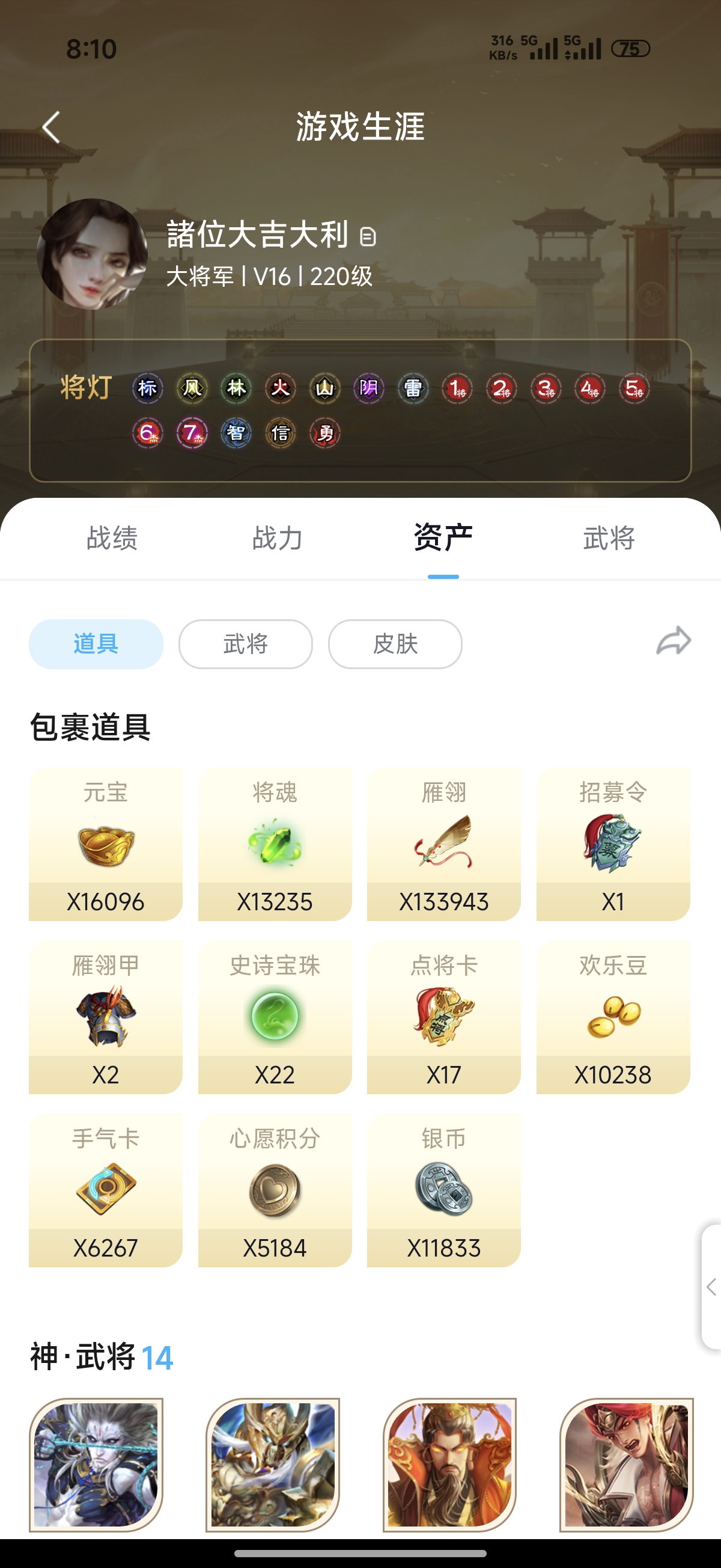Viewport: 721px width, 1568px height.
Task: Open the first 神·武将 portrait card
Action: [96, 1465]
